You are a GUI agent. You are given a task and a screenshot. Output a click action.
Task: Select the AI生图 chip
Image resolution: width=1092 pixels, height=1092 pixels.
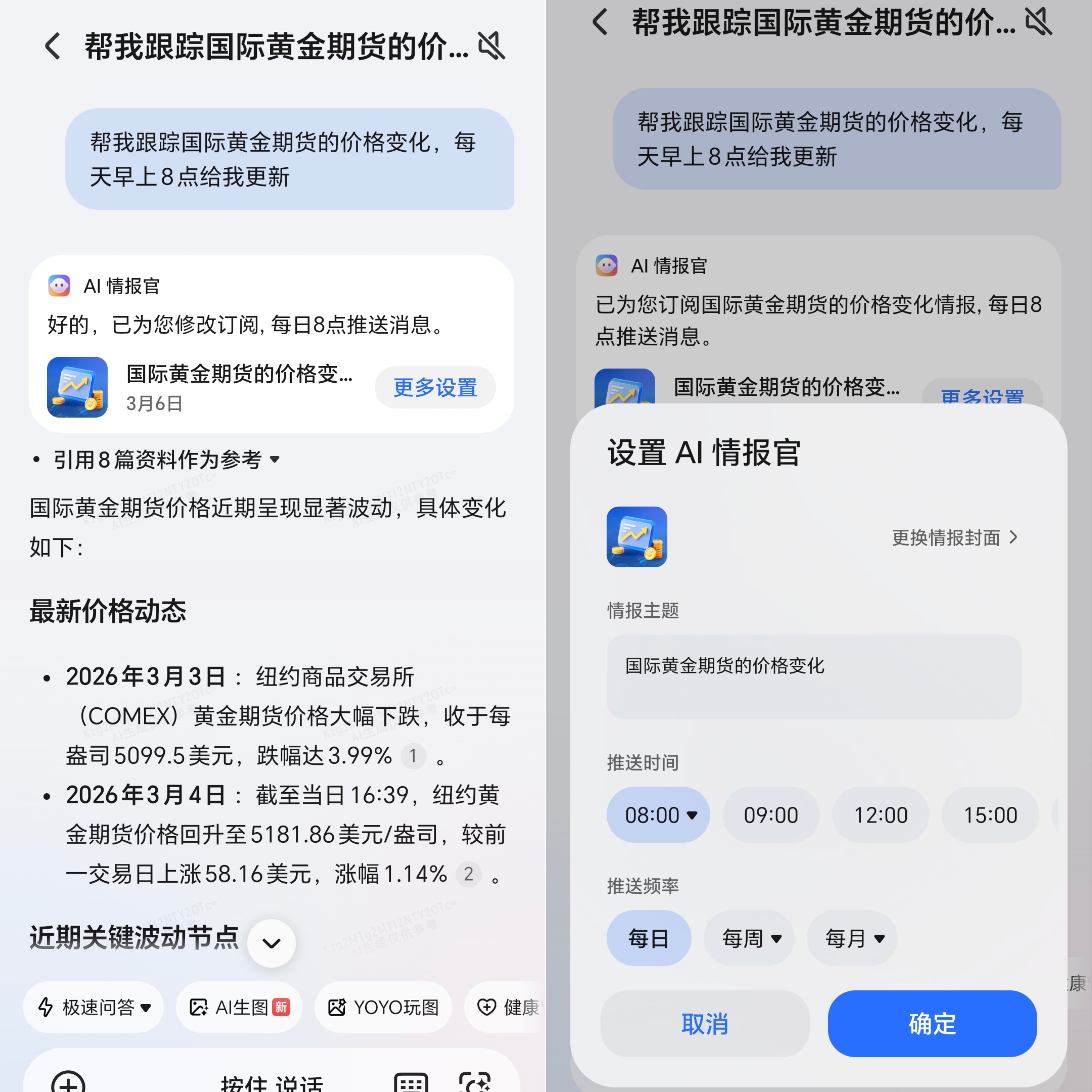tap(240, 1007)
